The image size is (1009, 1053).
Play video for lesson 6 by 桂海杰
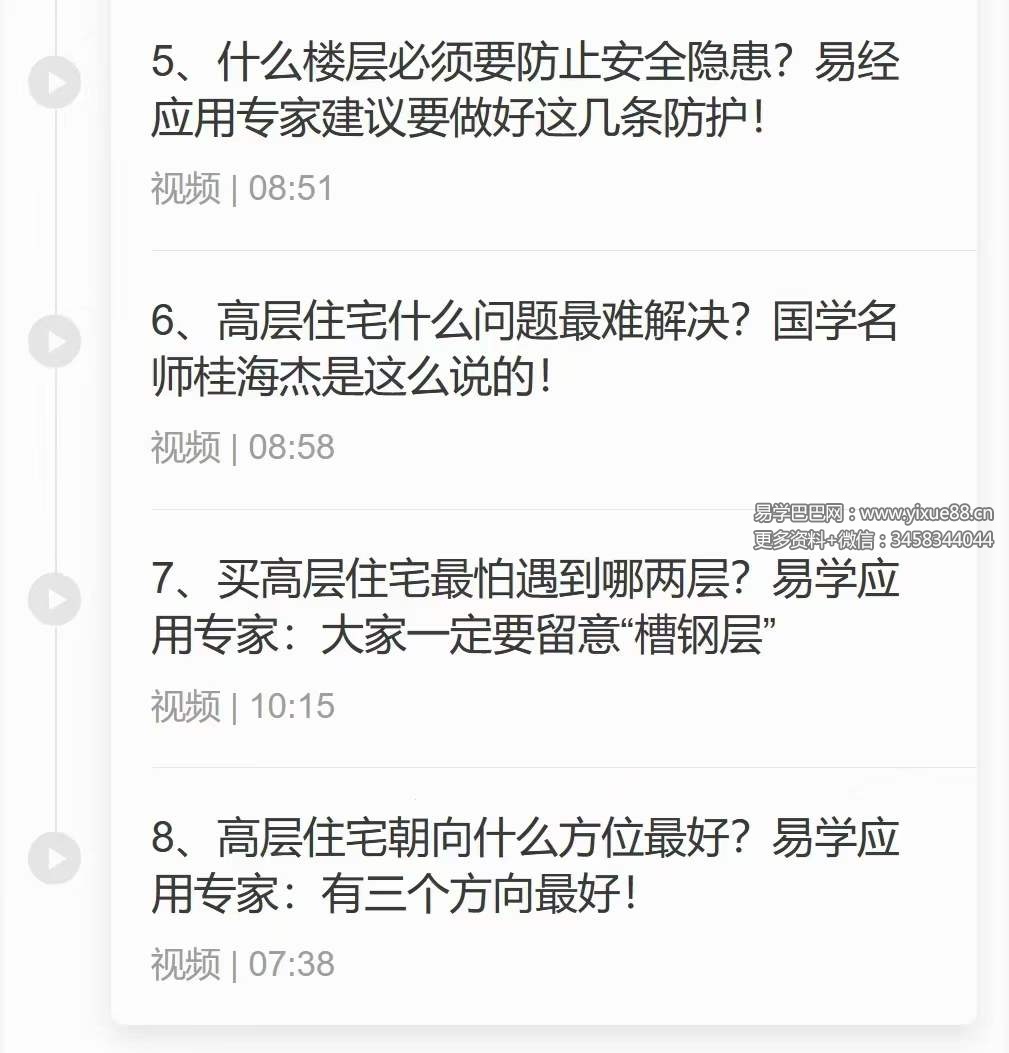coord(54,342)
